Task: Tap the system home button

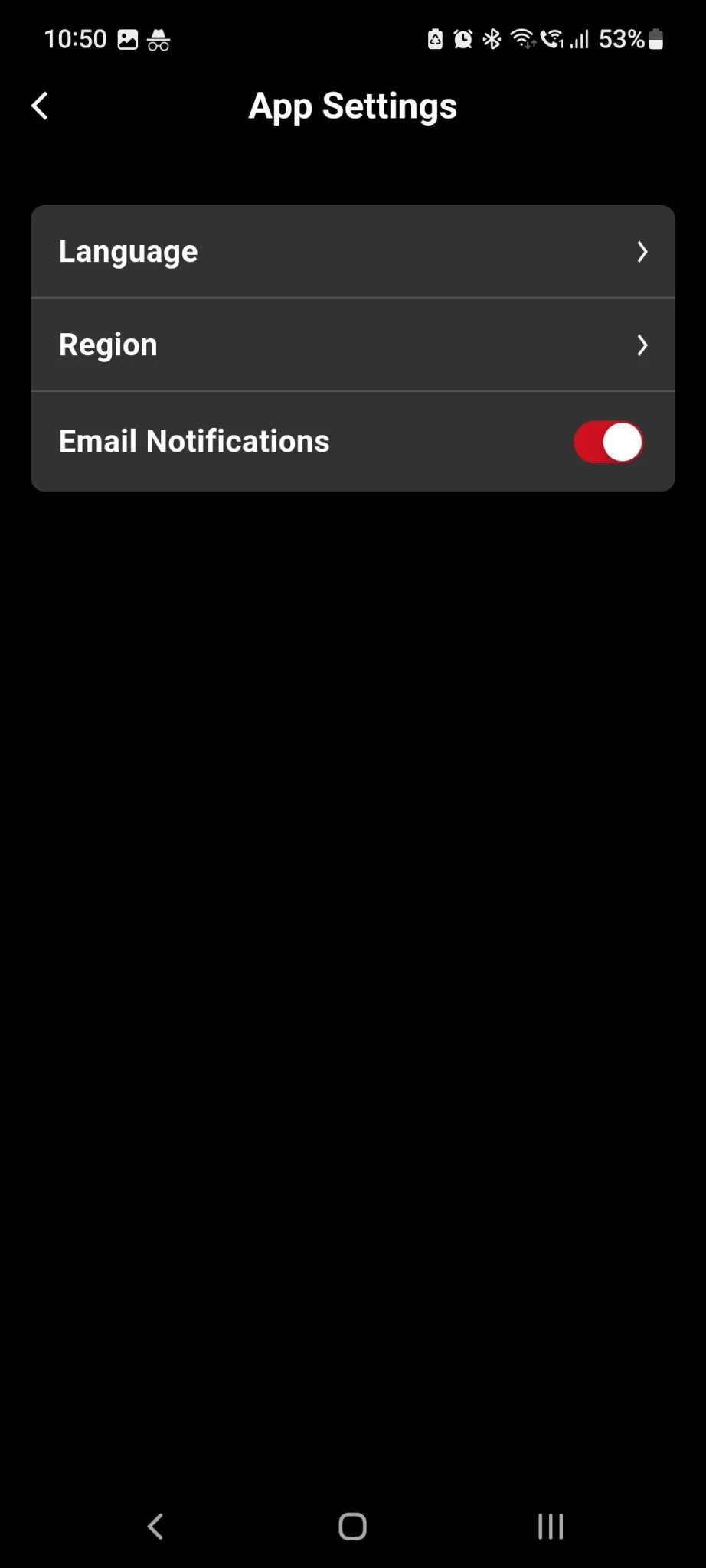Action: point(352,1526)
